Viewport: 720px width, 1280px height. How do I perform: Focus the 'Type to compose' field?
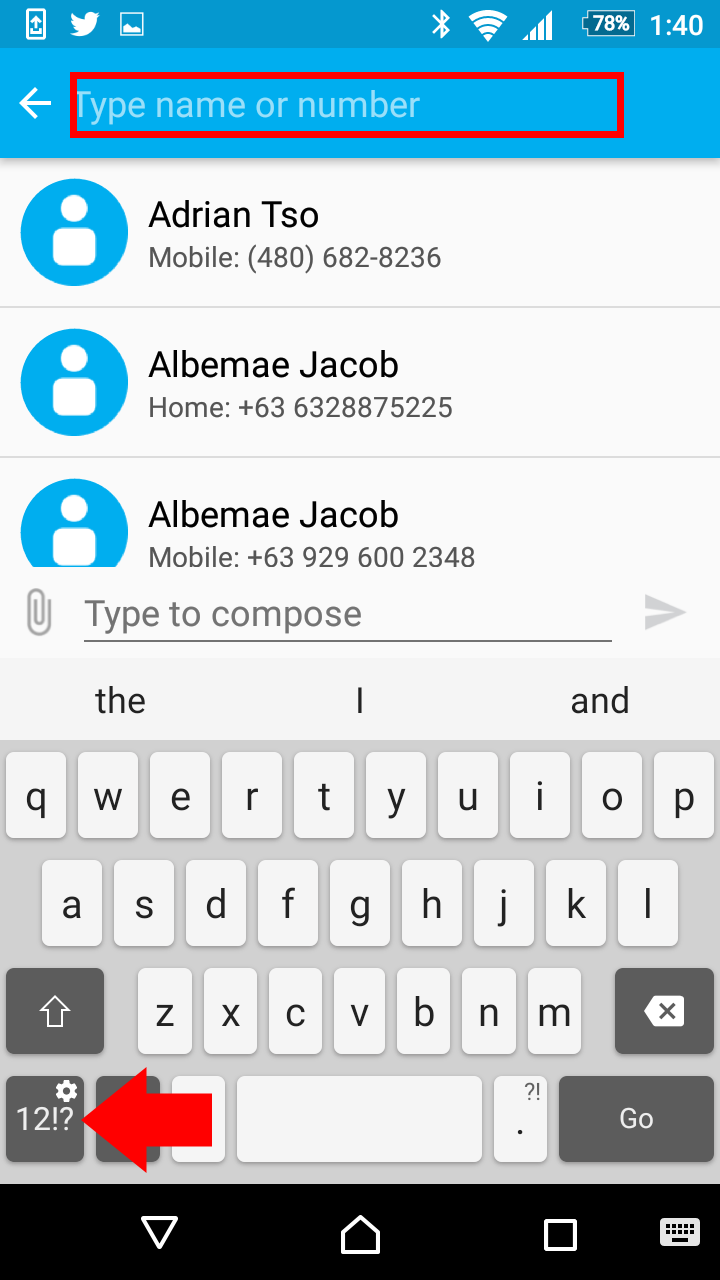coord(346,614)
